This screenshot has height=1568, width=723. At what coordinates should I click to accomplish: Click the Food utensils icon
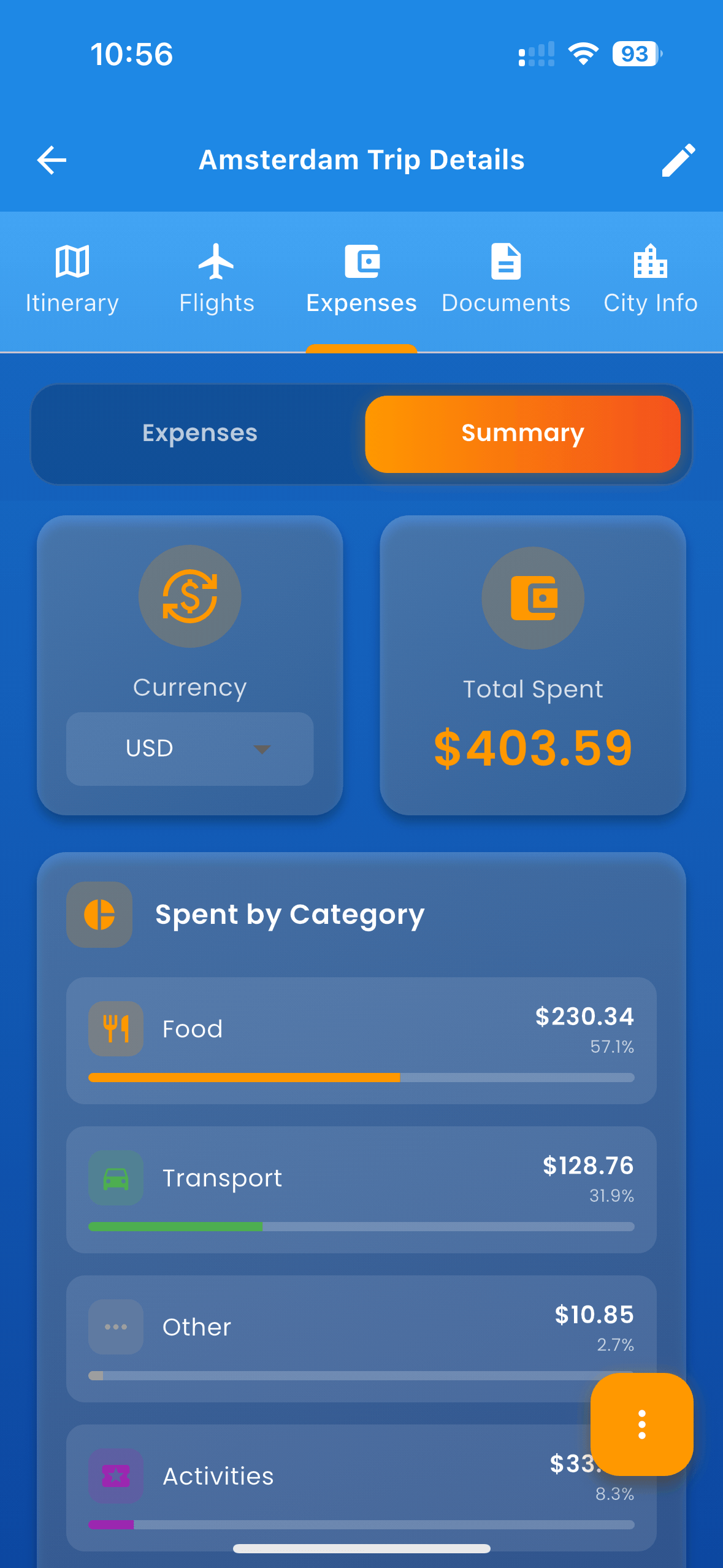pyautogui.click(x=116, y=1028)
